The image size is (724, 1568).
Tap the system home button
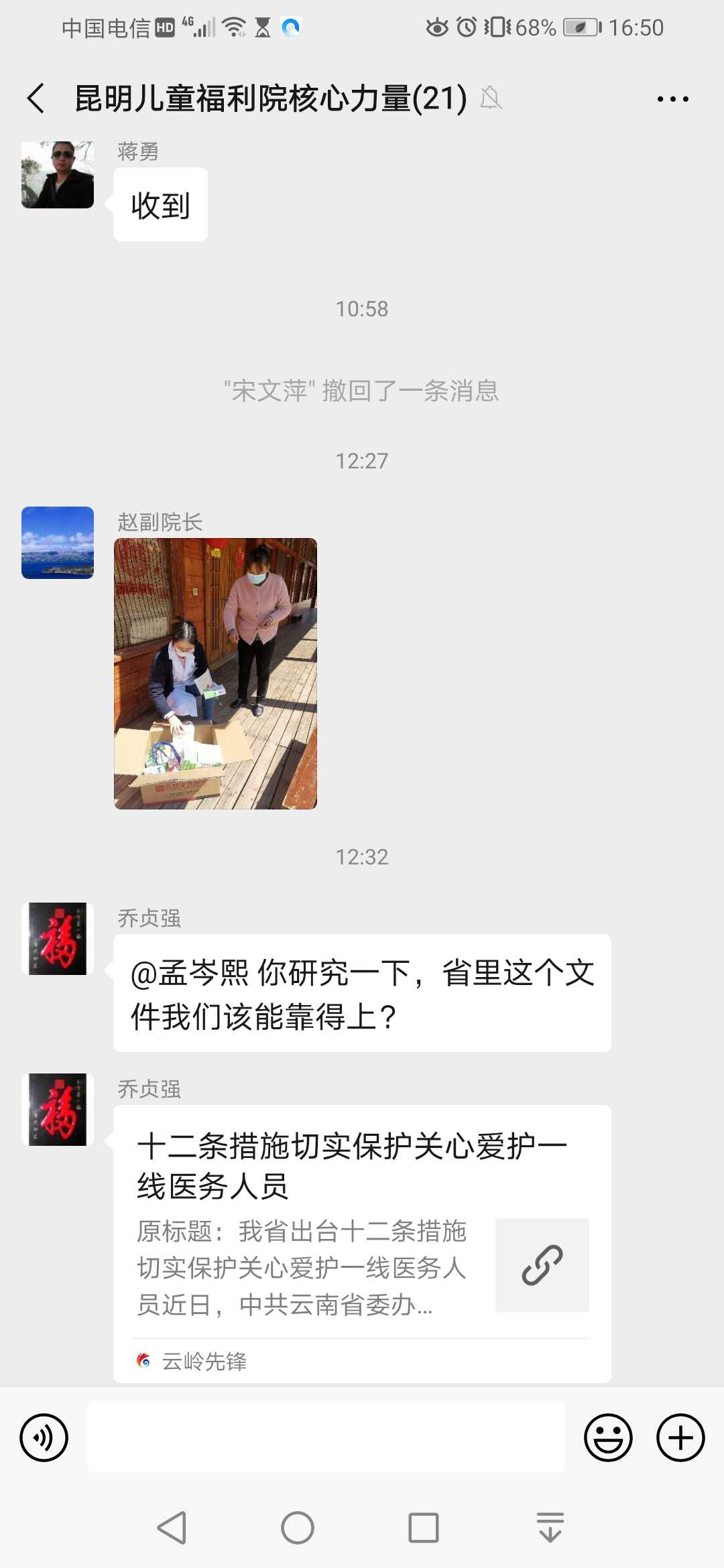click(298, 1528)
